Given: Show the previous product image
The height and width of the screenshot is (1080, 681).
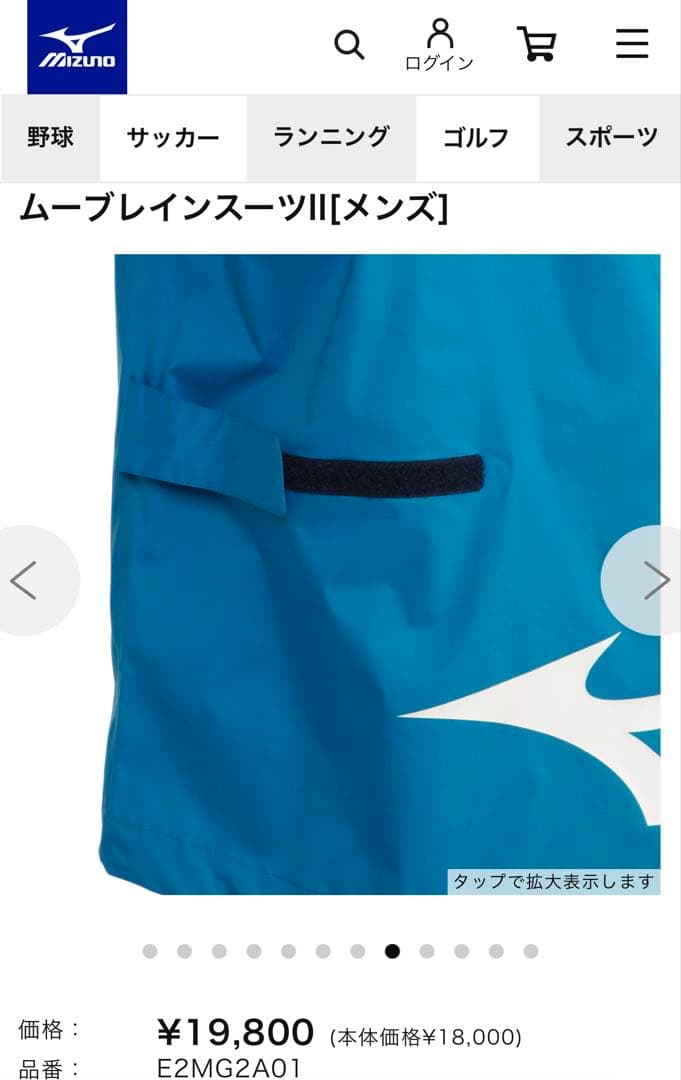Looking at the screenshot, I should point(27,580).
